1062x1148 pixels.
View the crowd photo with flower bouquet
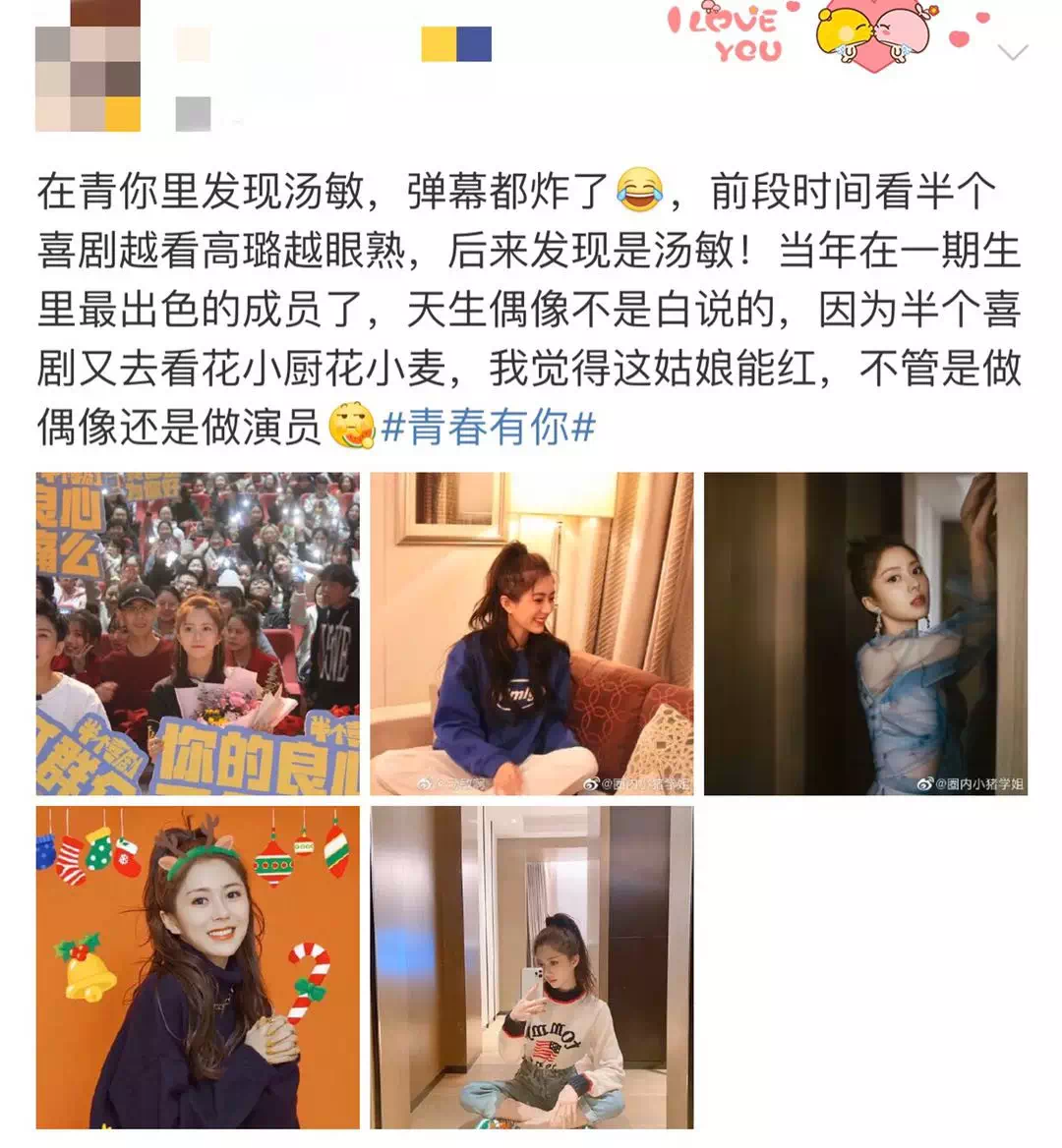[198, 633]
